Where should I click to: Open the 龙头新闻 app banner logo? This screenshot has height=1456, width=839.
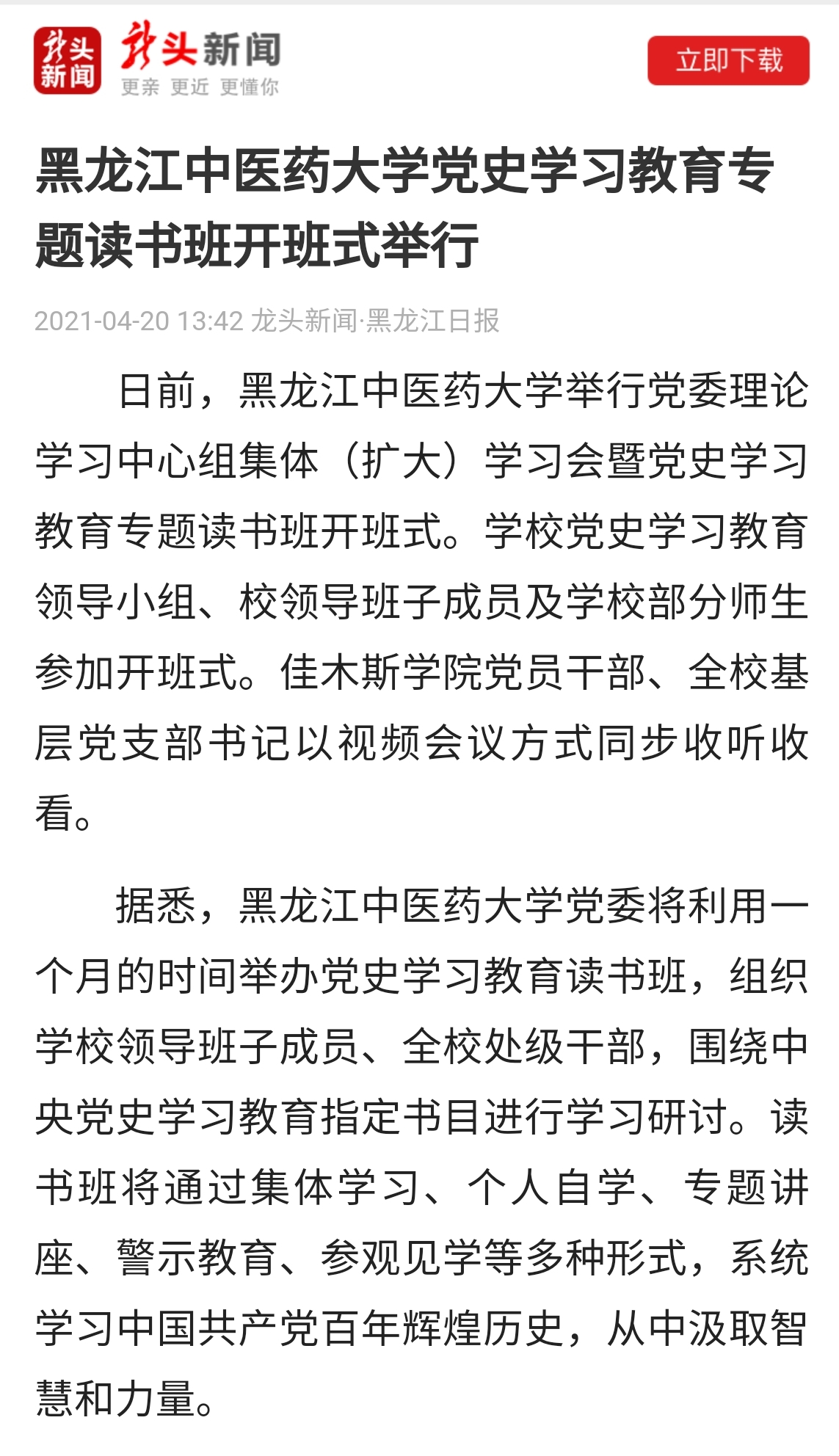click(x=68, y=61)
